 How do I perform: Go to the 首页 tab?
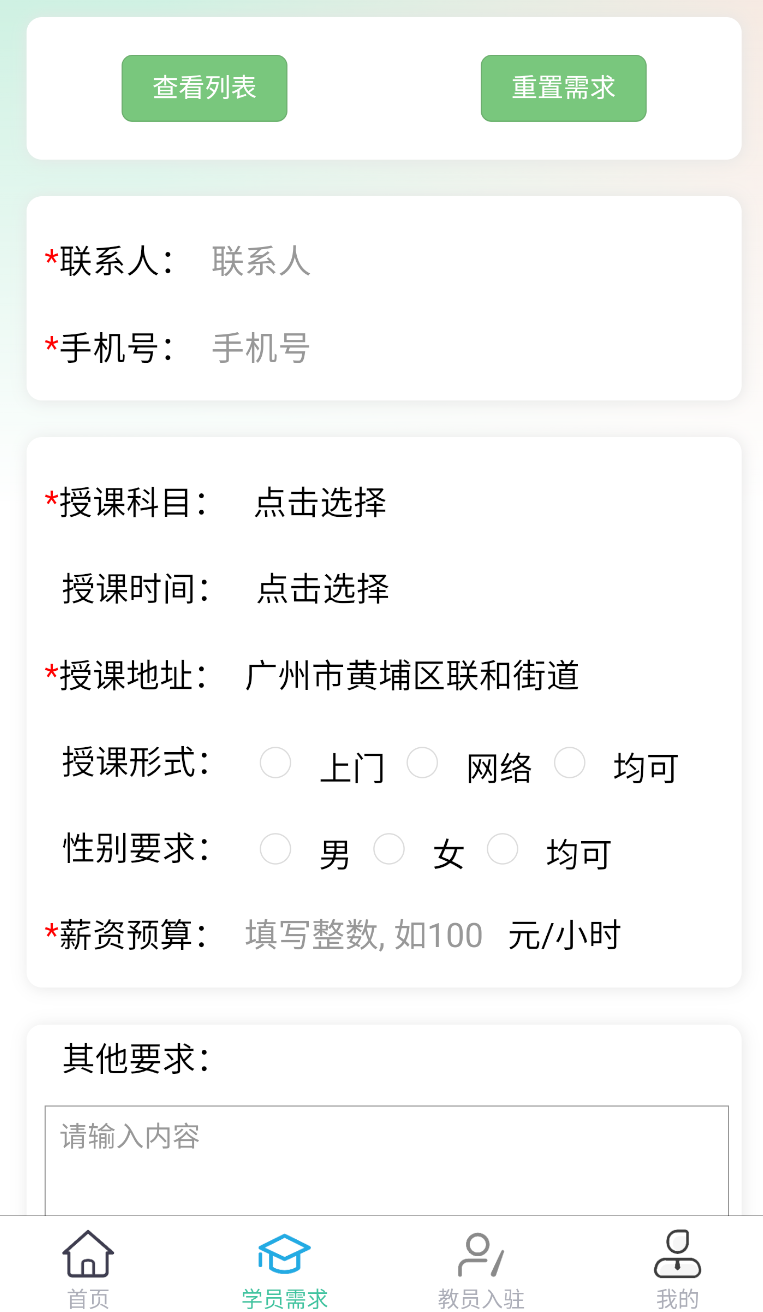[x=88, y=1268]
